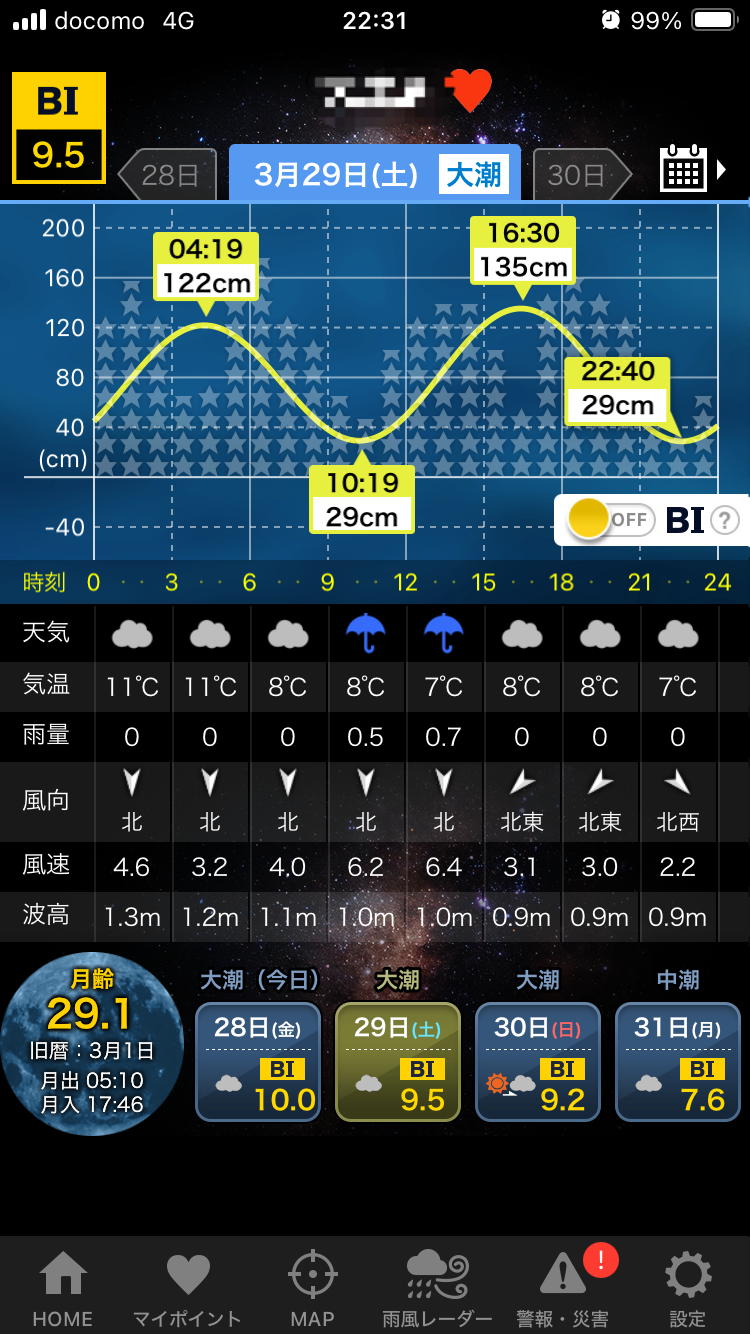The height and width of the screenshot is (1334, 750).
Task: Select the 29日(土) forecast card
Action: 398,1063
